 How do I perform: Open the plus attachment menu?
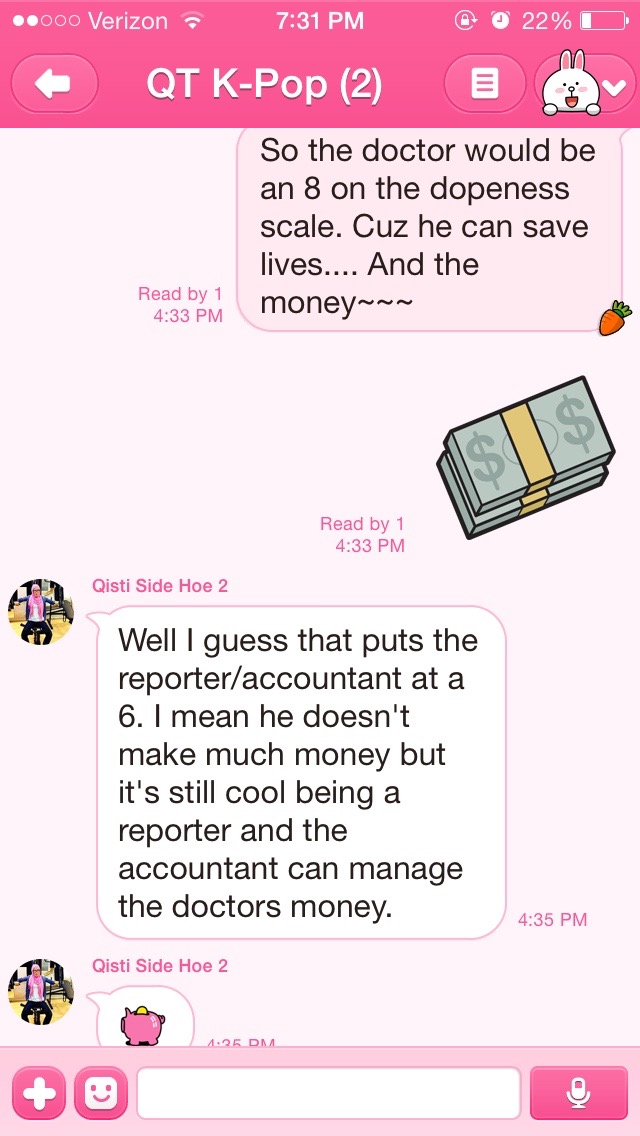[39, 1094]
